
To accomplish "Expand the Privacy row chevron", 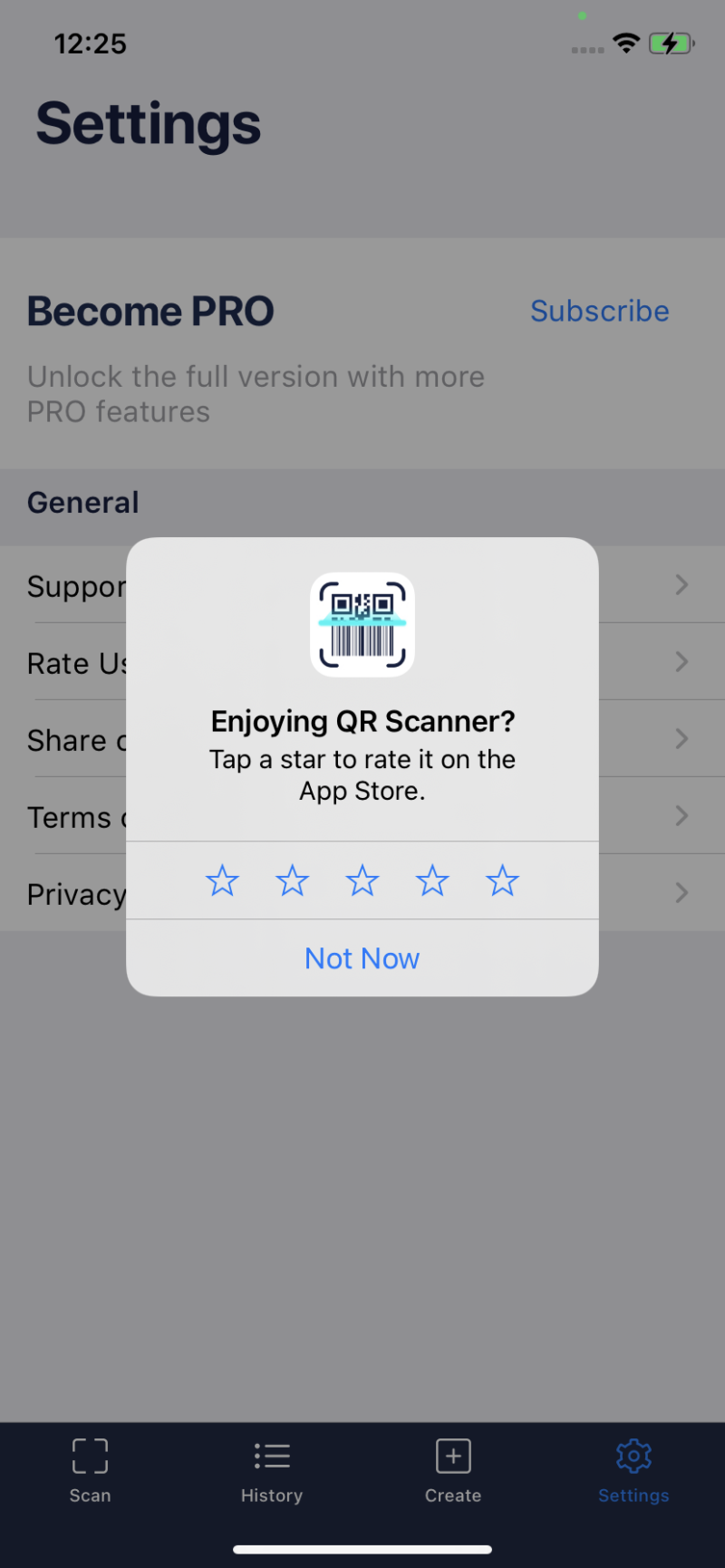I will 681,892.
